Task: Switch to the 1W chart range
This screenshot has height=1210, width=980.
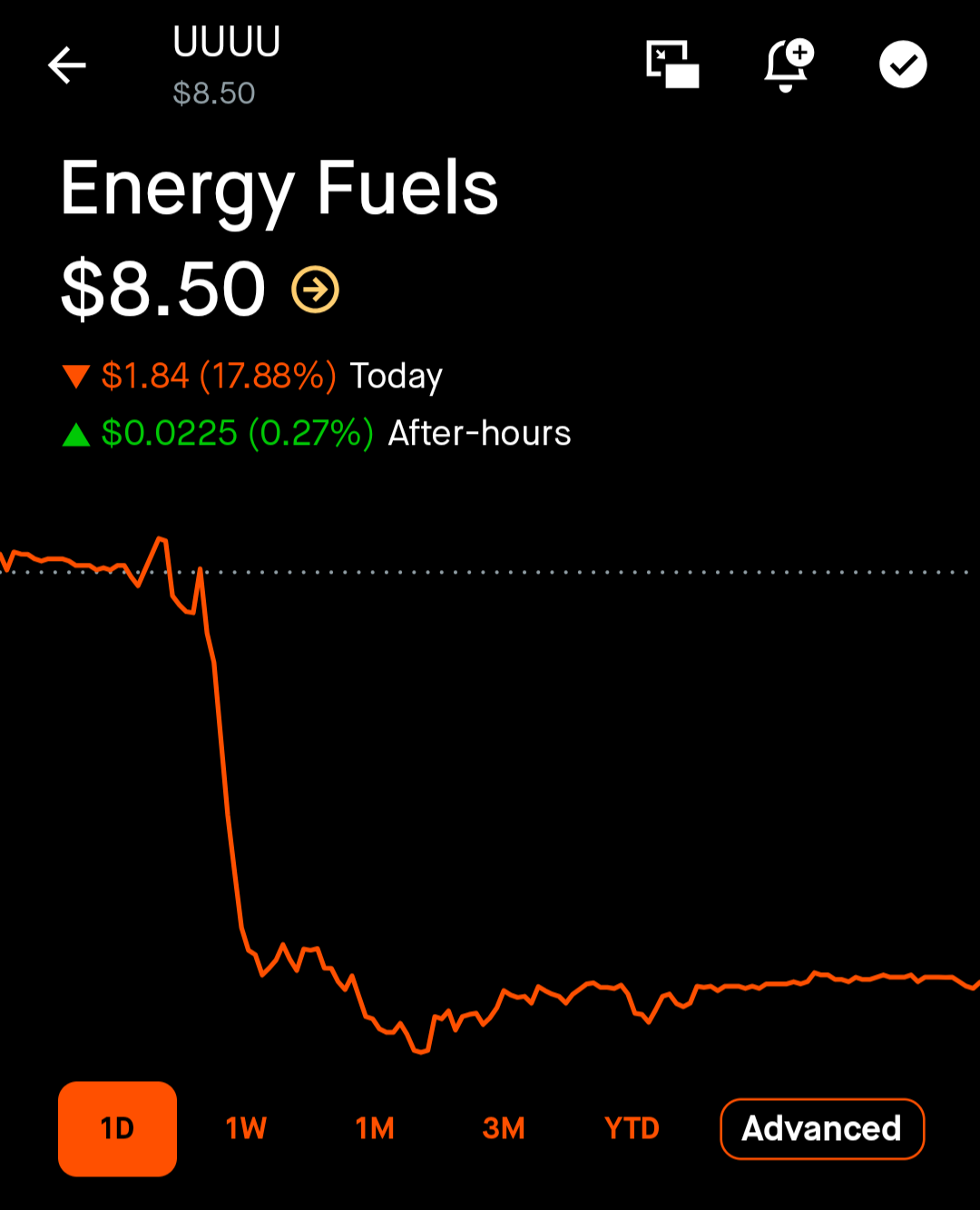Action: coord(246,1128)
